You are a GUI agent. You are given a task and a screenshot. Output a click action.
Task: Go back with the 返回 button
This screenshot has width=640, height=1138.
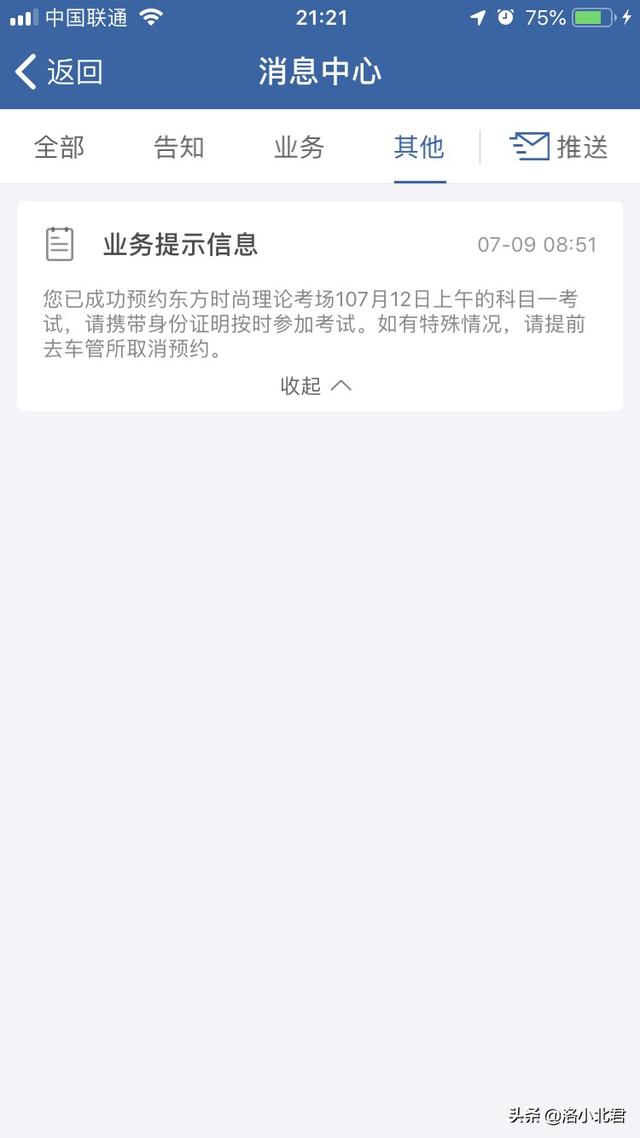[x=58, y=72]
